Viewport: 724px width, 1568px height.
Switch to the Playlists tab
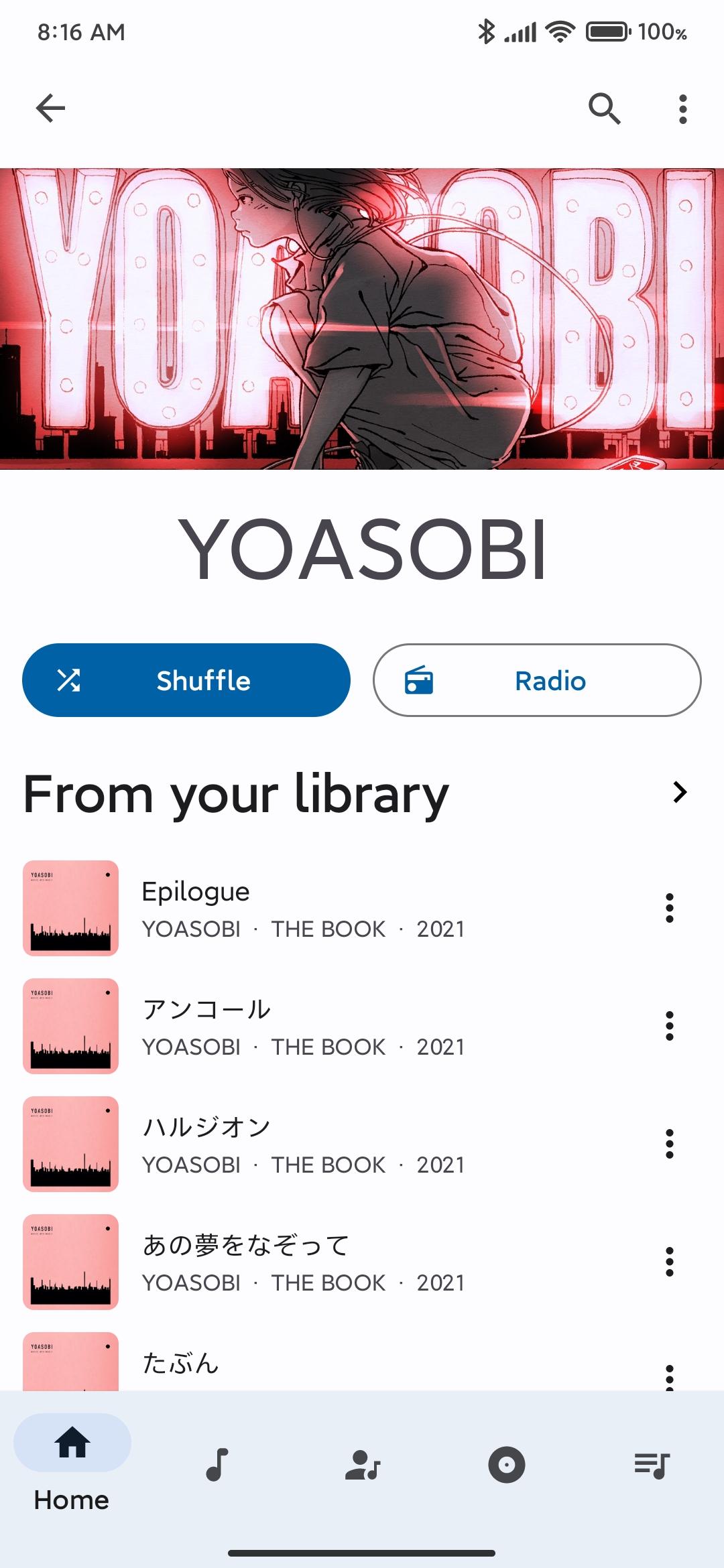[x=652, y=1465]
